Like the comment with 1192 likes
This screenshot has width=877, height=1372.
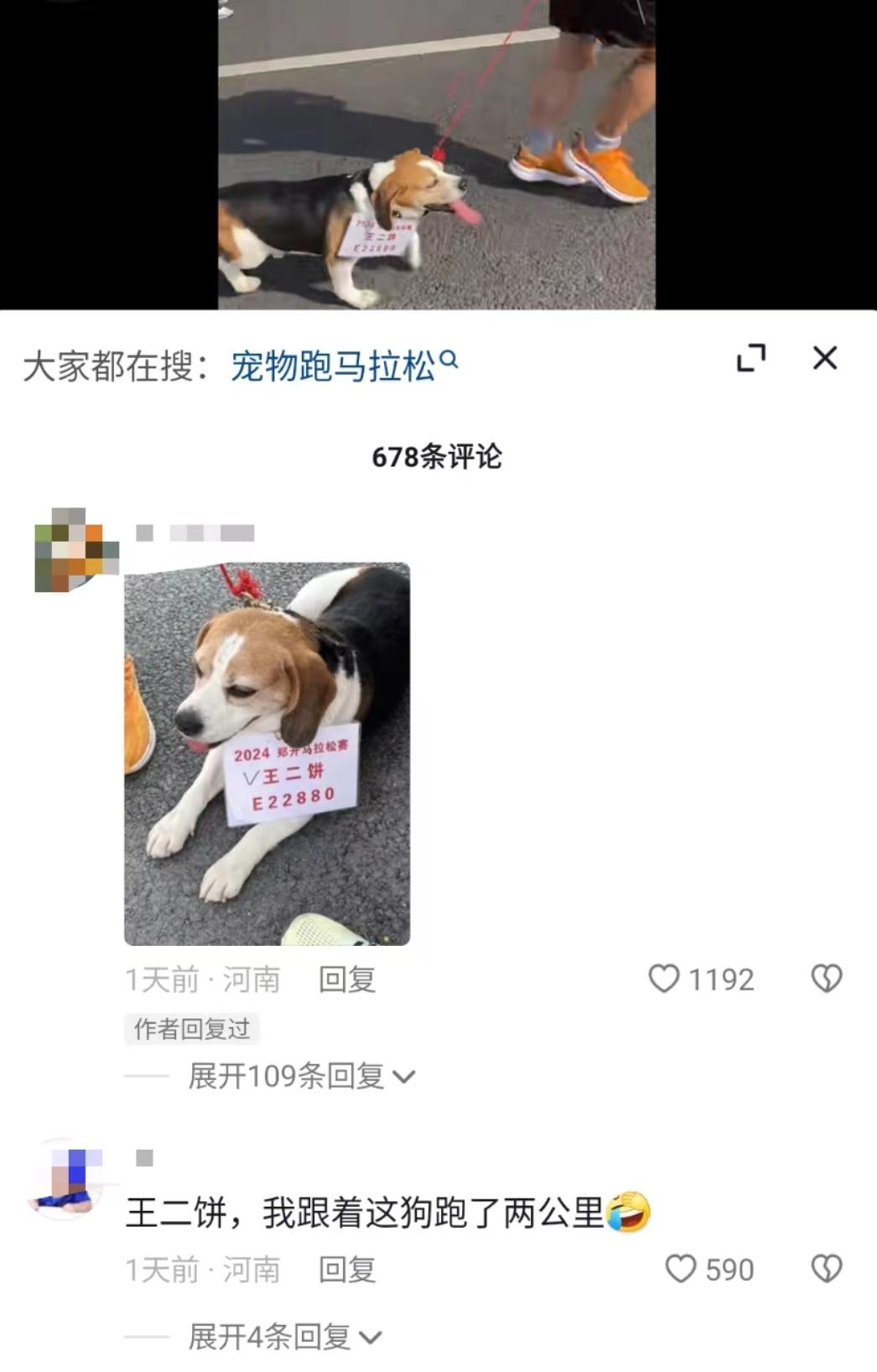(665, 979)
